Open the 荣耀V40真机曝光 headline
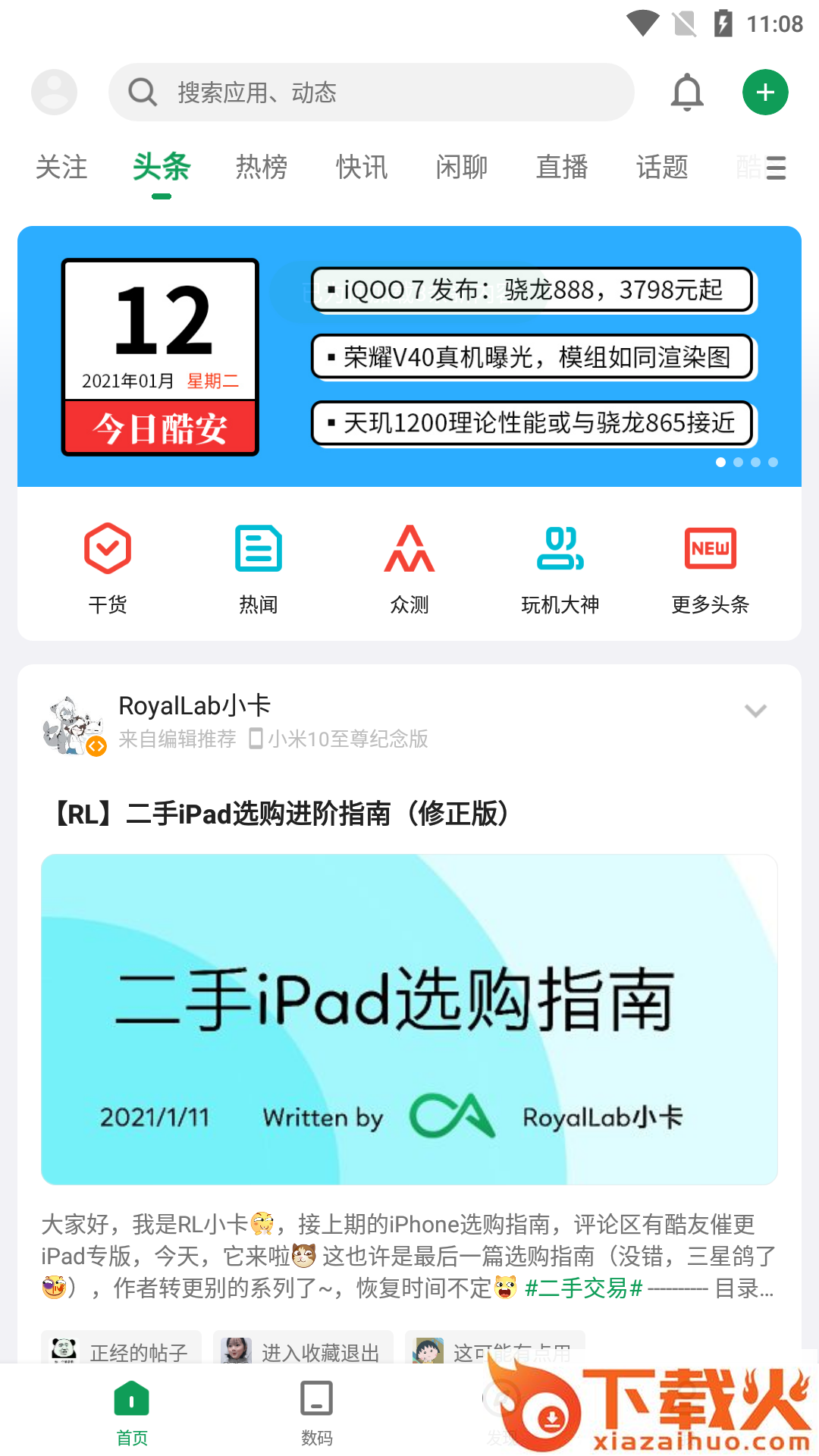Image resolution: width=819 pixels, height=1456 pixels. click(532, 356)
